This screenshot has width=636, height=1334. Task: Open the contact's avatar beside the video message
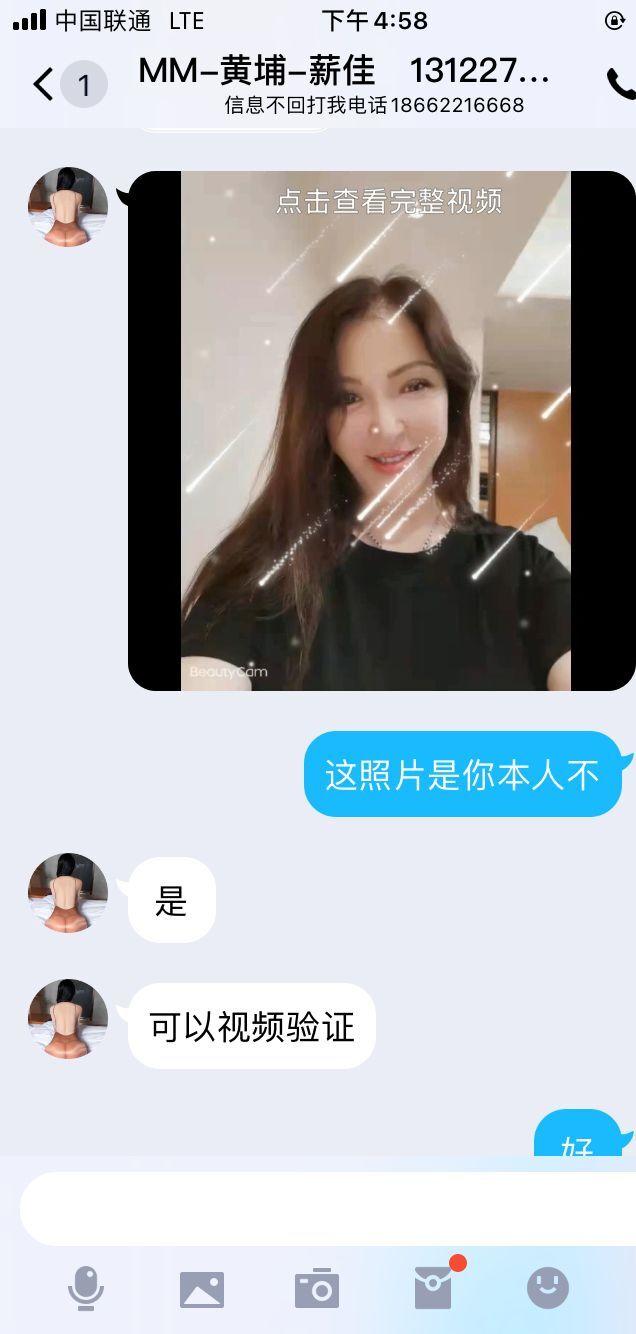68,207
